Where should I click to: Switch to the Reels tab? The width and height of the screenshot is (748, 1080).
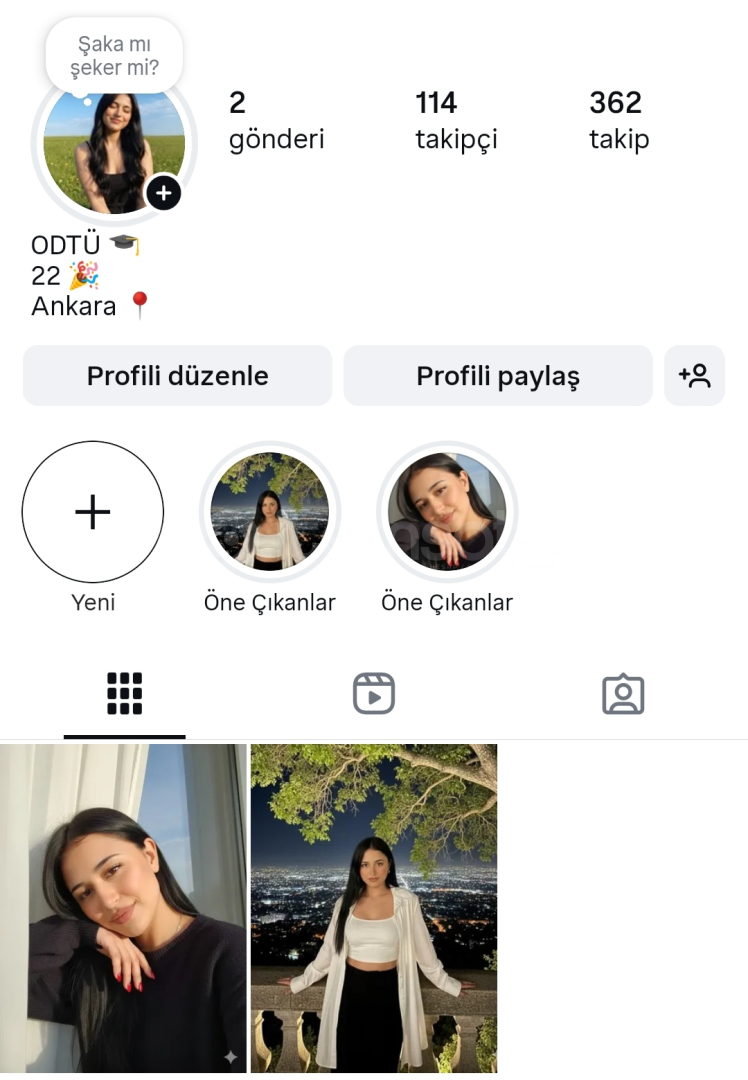click(374, 693)
